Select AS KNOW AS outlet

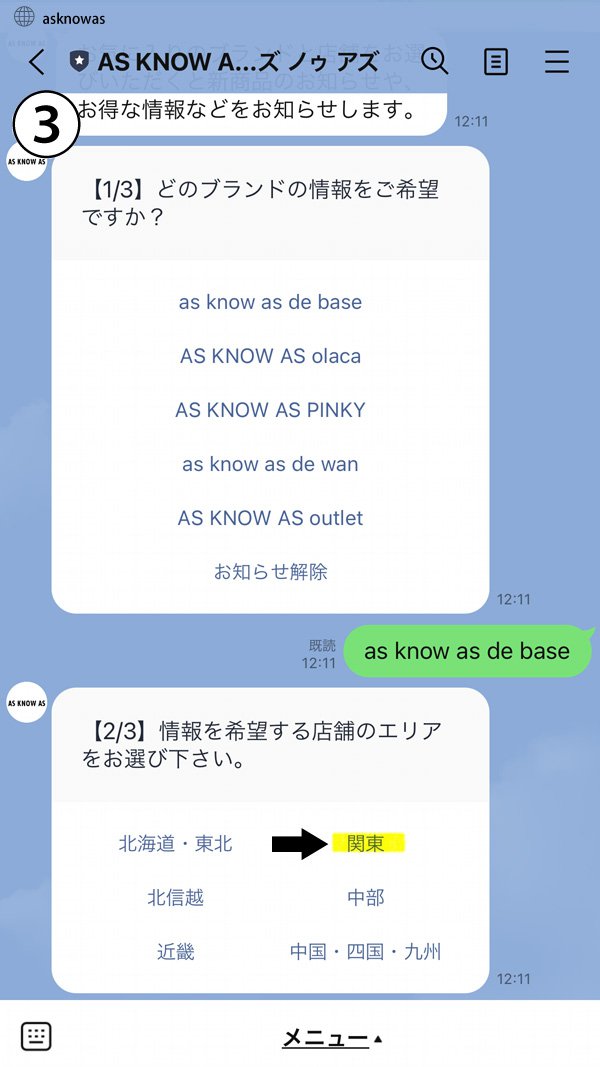tap(270, 518)
